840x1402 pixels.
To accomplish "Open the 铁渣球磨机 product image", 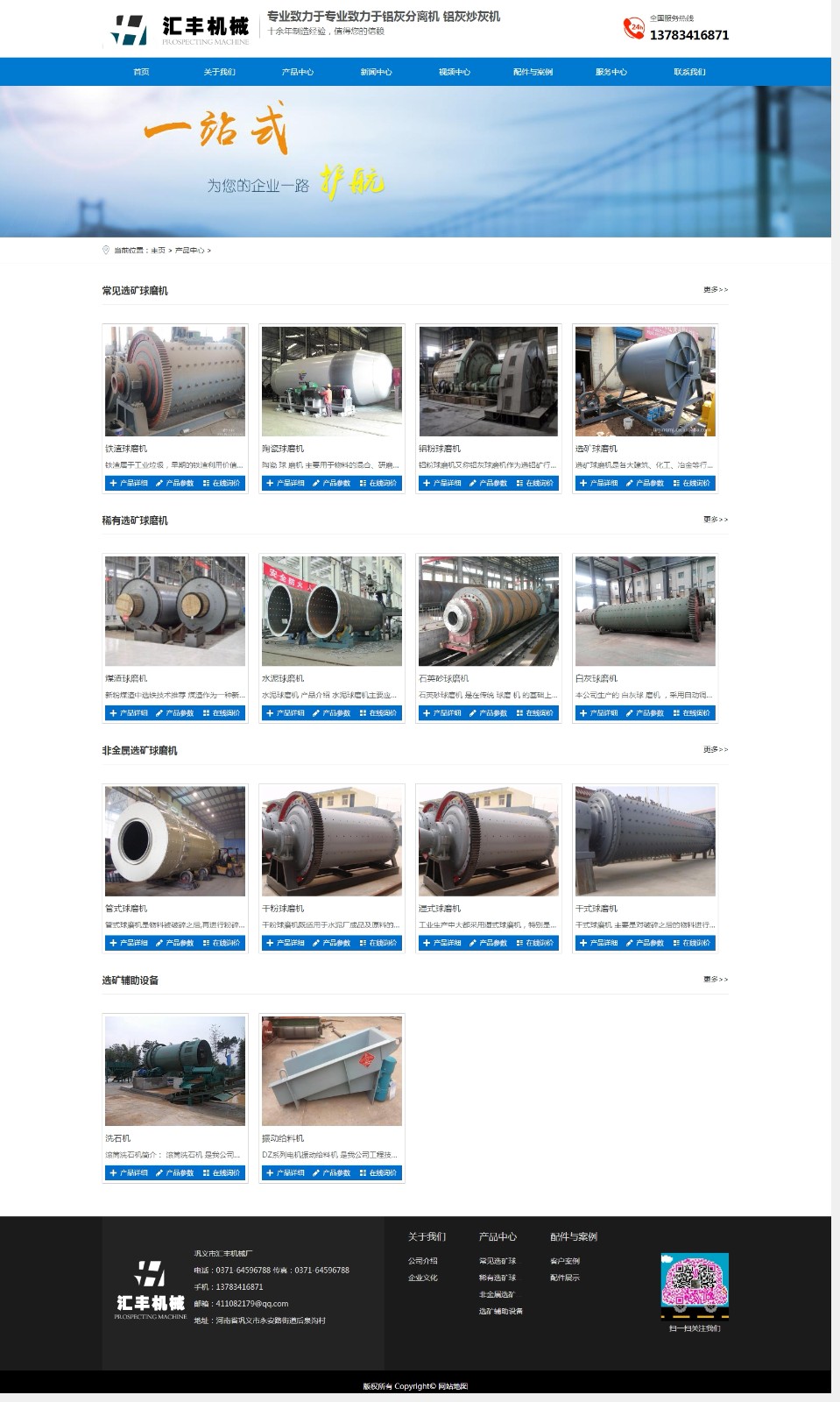I will (175, 381).
